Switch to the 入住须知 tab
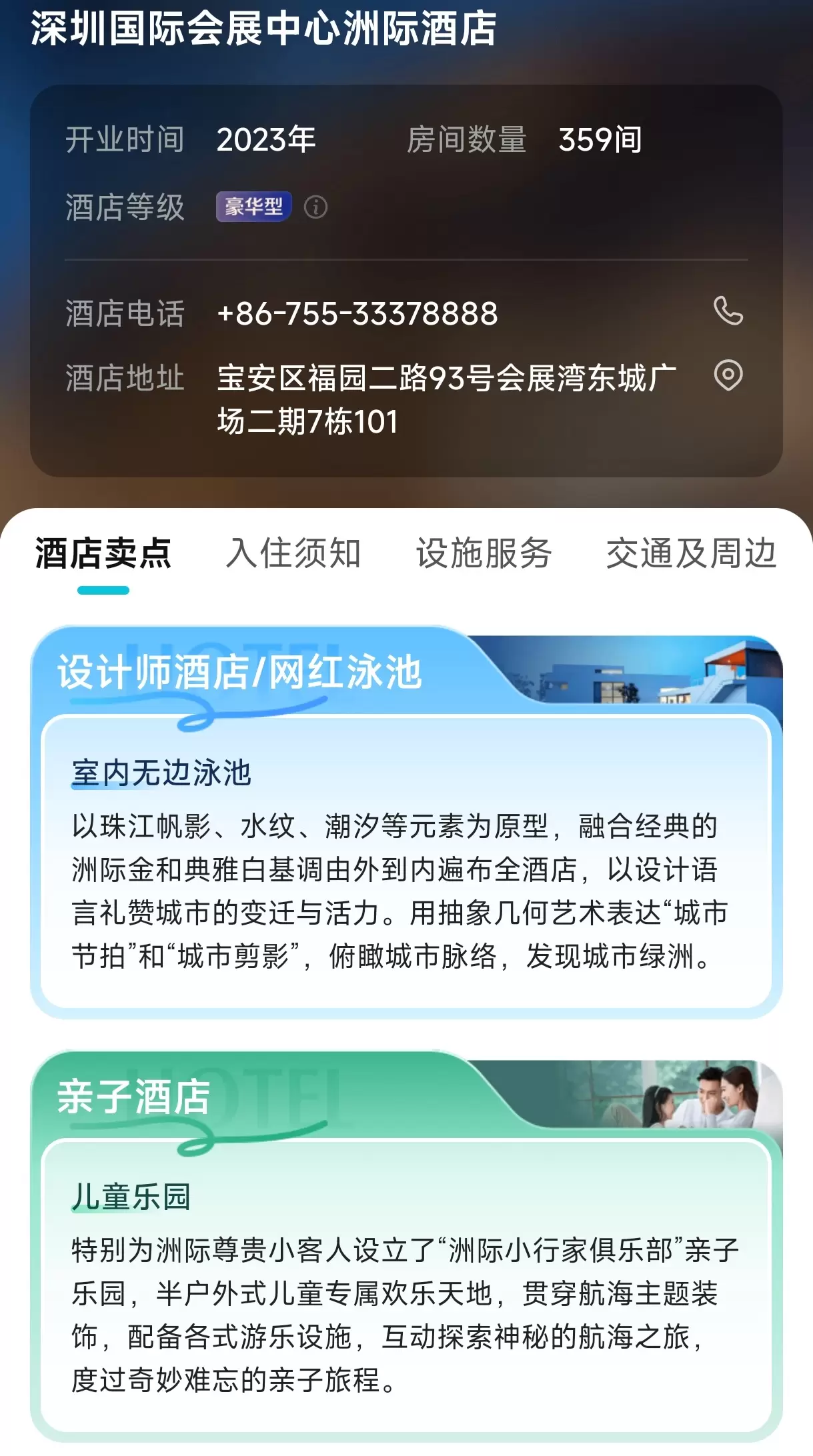The height and width of the screenshot is (1456, 813). pyautogui.click(x=293, y=553)
